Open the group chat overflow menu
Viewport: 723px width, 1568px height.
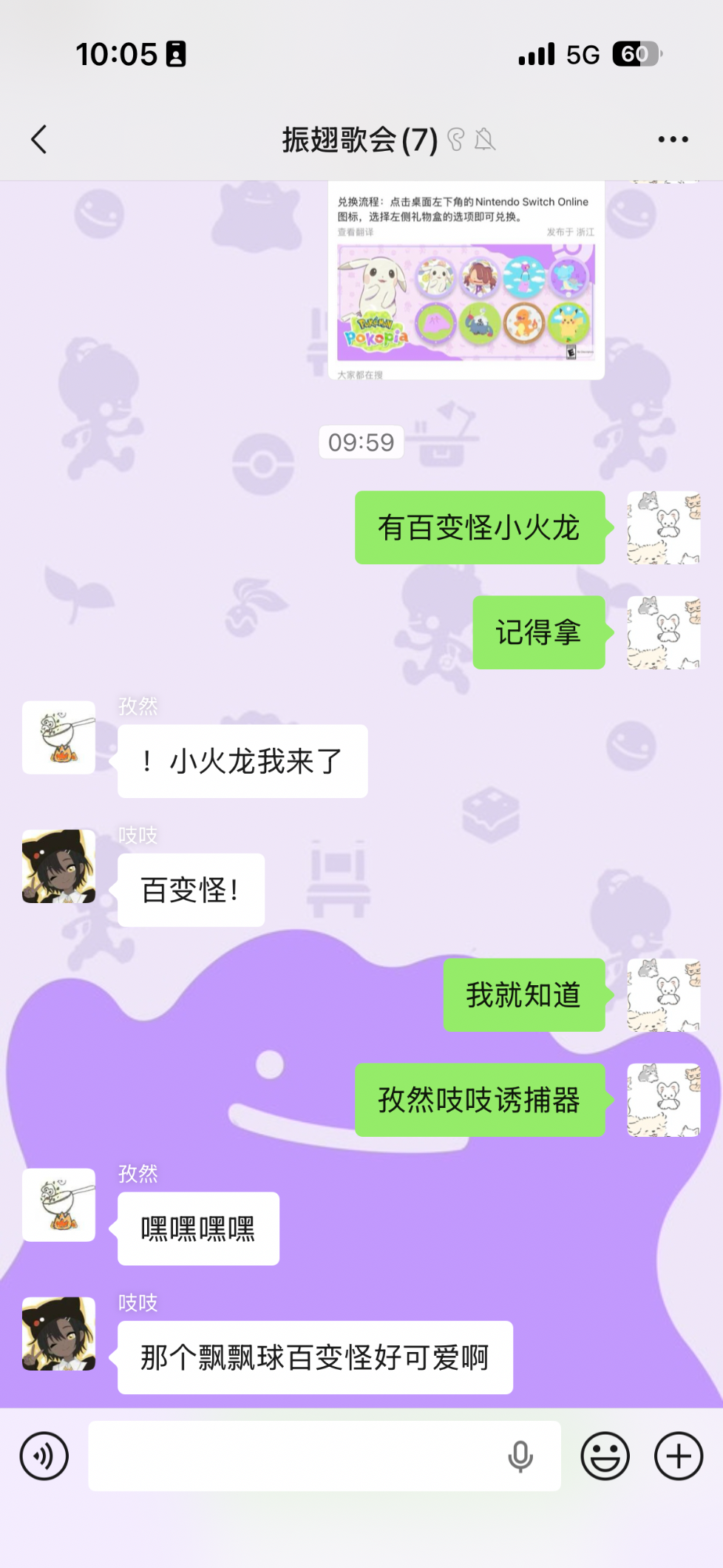pos(673,139)
